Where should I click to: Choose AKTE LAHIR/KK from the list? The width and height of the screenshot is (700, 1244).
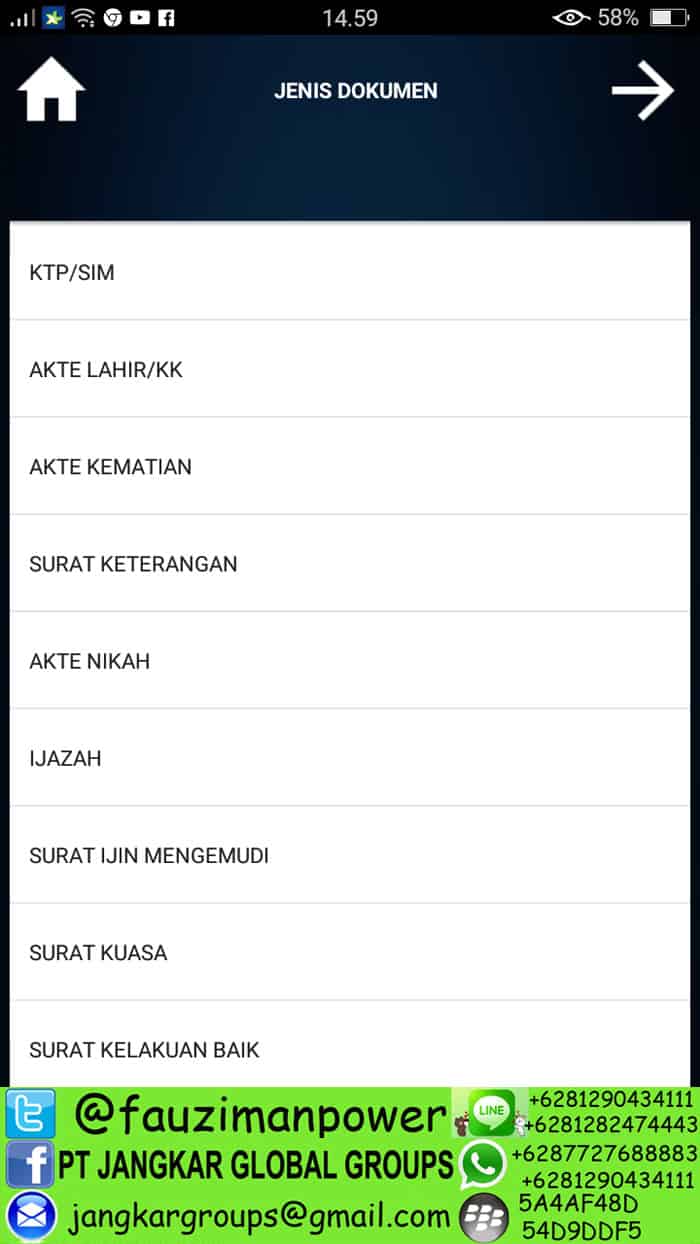pyautogui.click(x=349, y=369)
